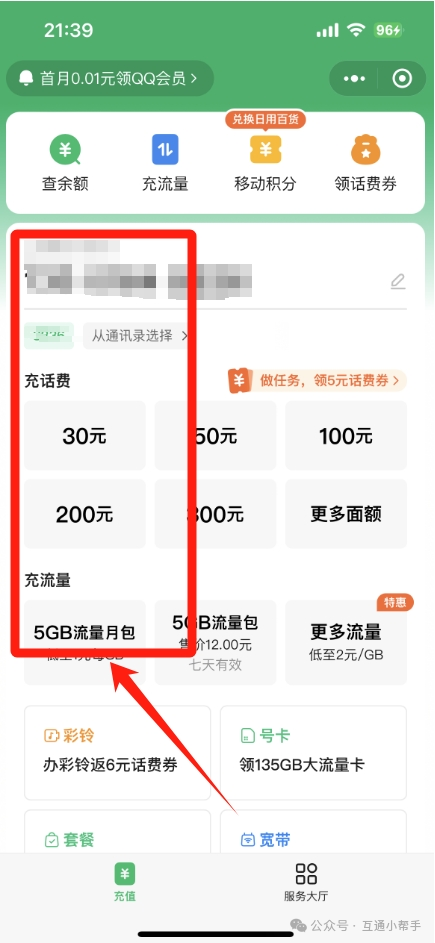The height and width of the screenshot is (943, 435).
Task: Select the 200元 recharge amount
Action: (x=85, y=514)
